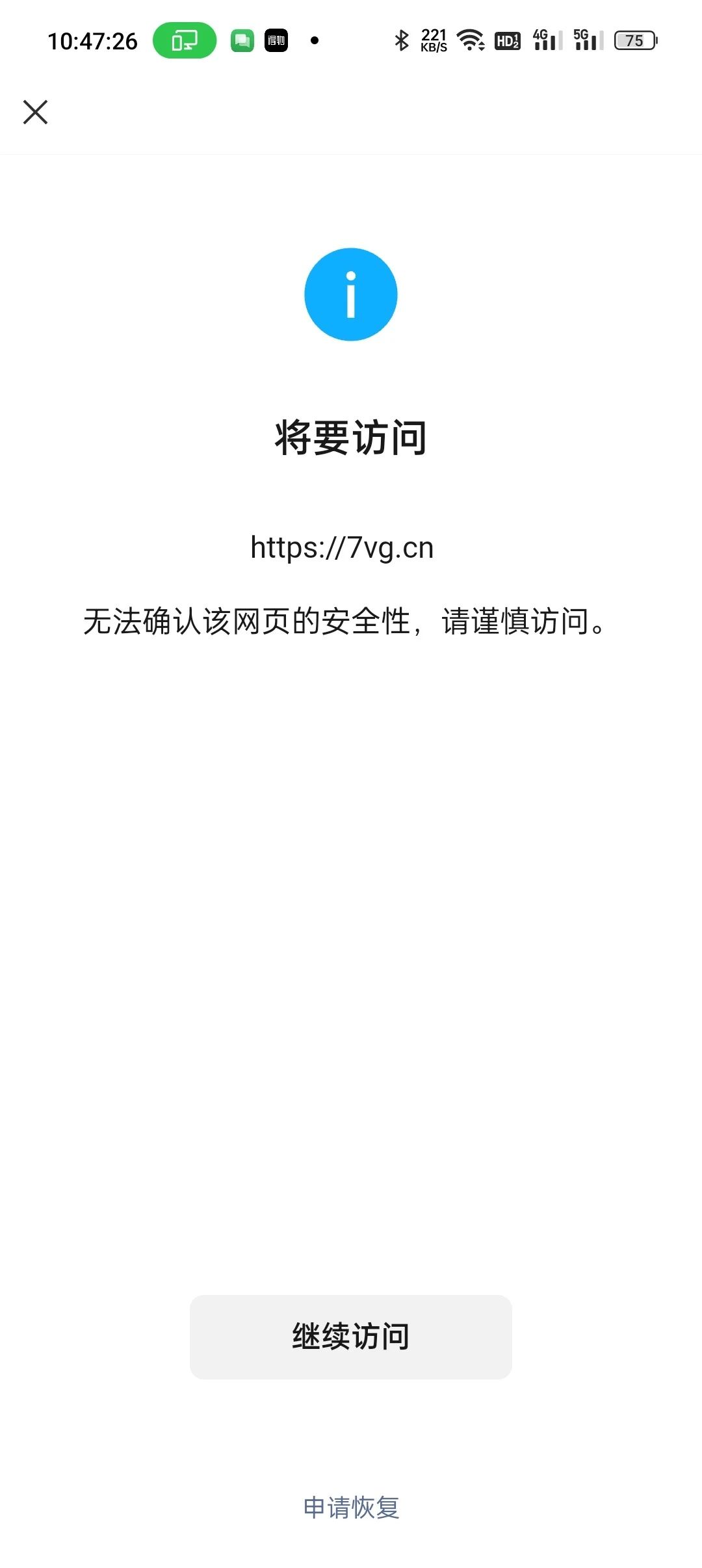Close the page with the X icon
Screen dimensions: 702x1568
[x=36, y=112]
